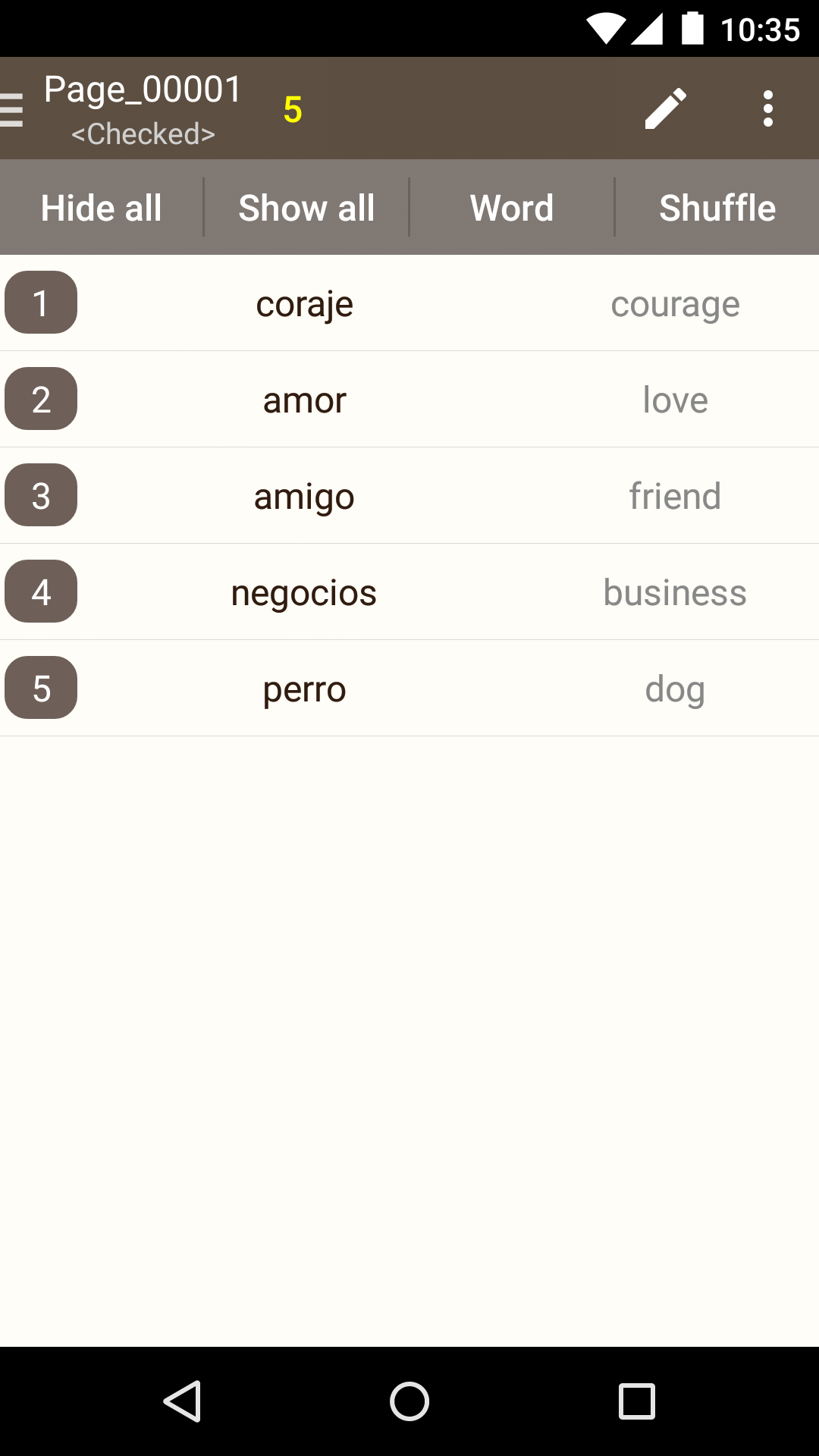
Task: Go back with the system back button
Action: point(183,1401)
